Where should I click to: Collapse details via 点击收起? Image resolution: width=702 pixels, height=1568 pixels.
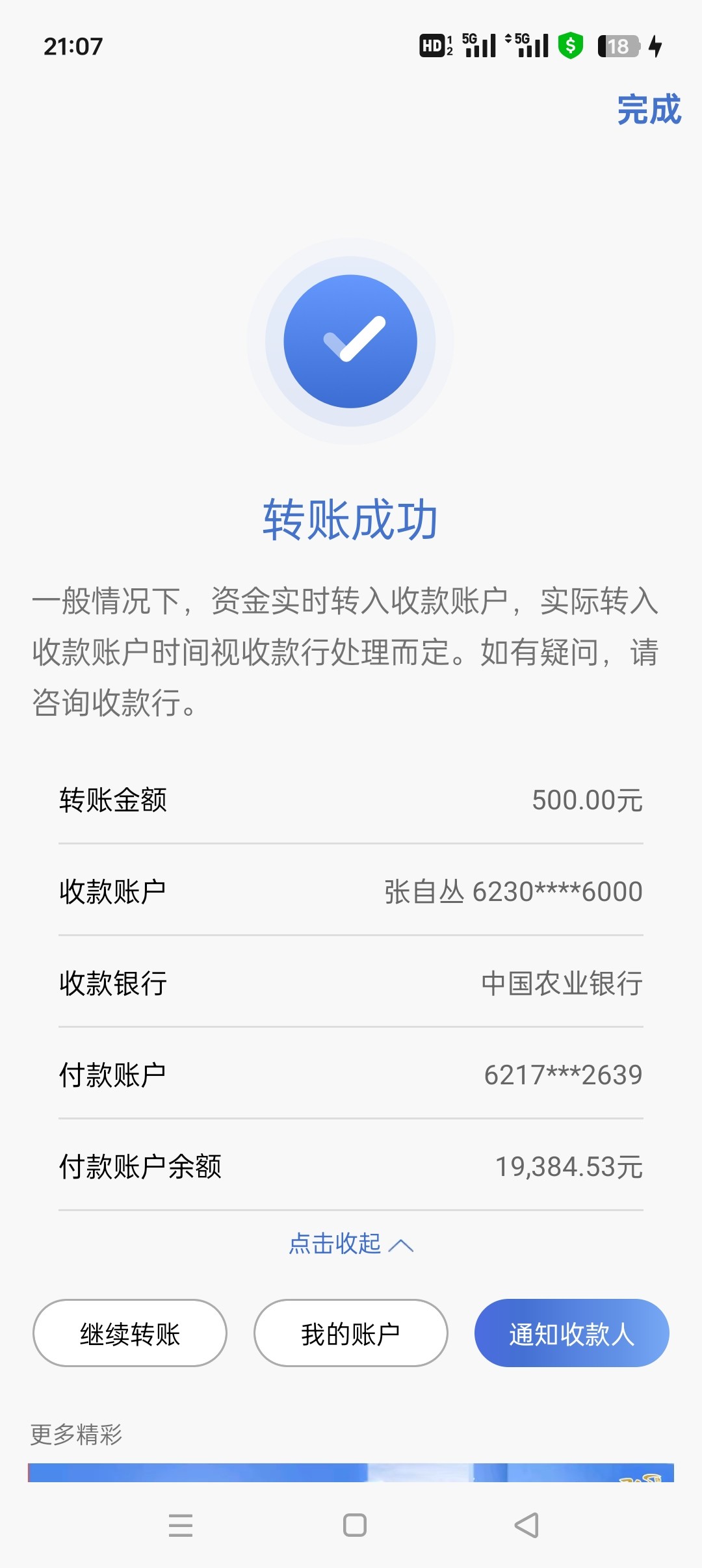click(351, 1244)
